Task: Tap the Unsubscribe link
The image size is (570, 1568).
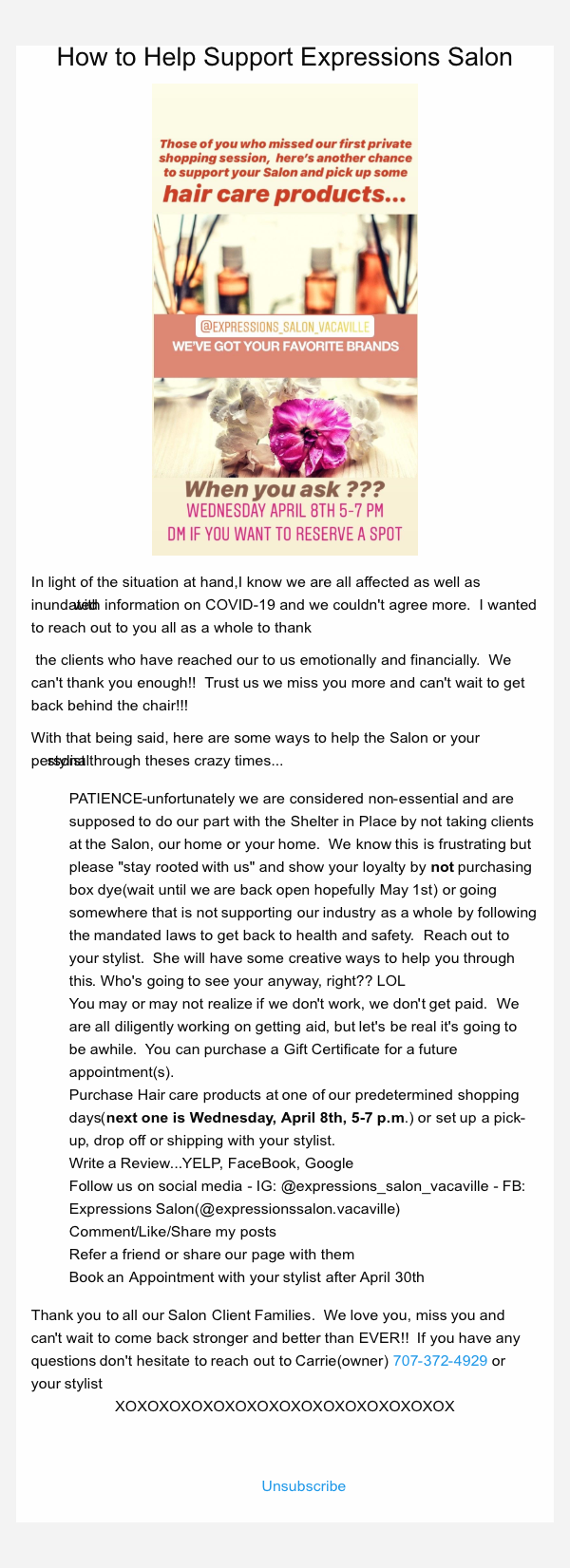Action: pyautogui.click(x=303, y=1485)
